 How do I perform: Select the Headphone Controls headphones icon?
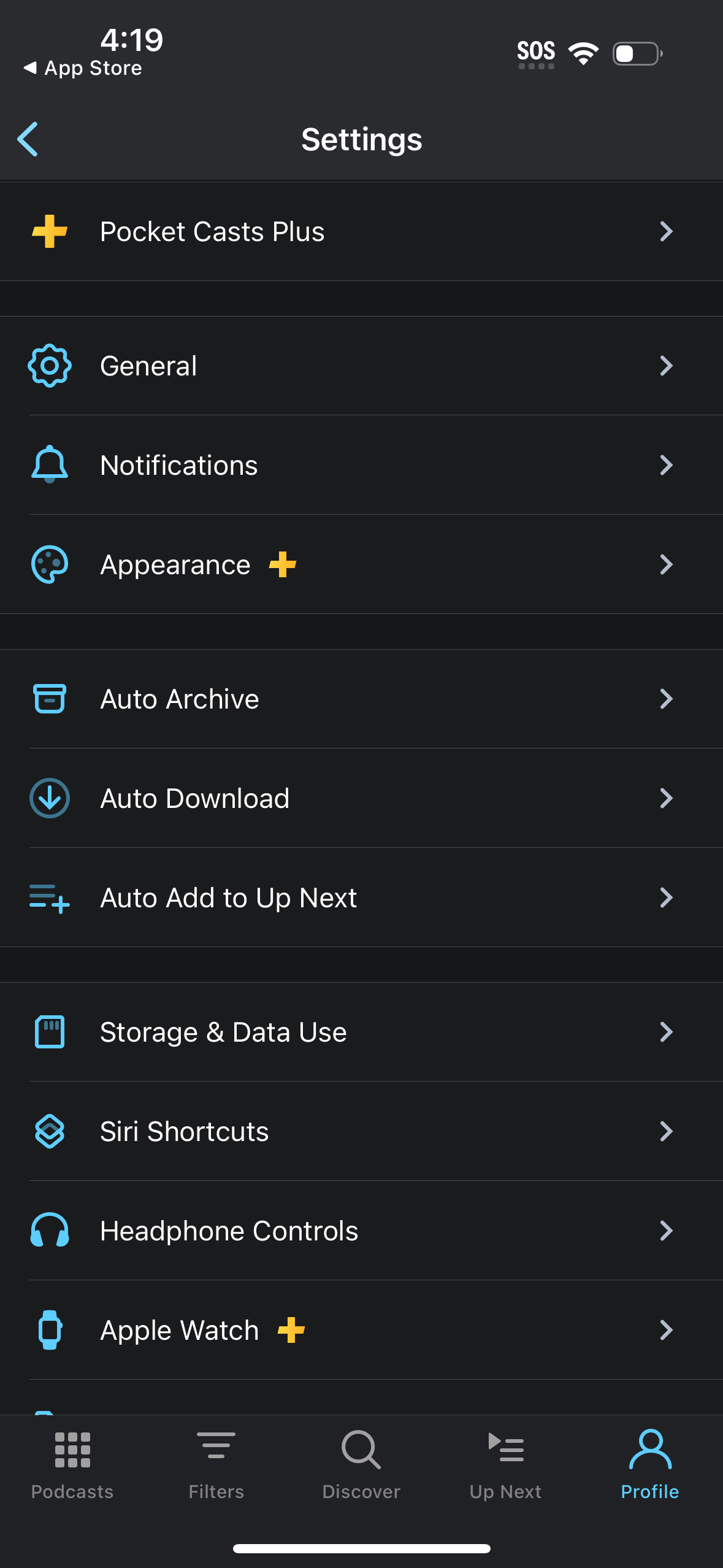[50, 1230]
